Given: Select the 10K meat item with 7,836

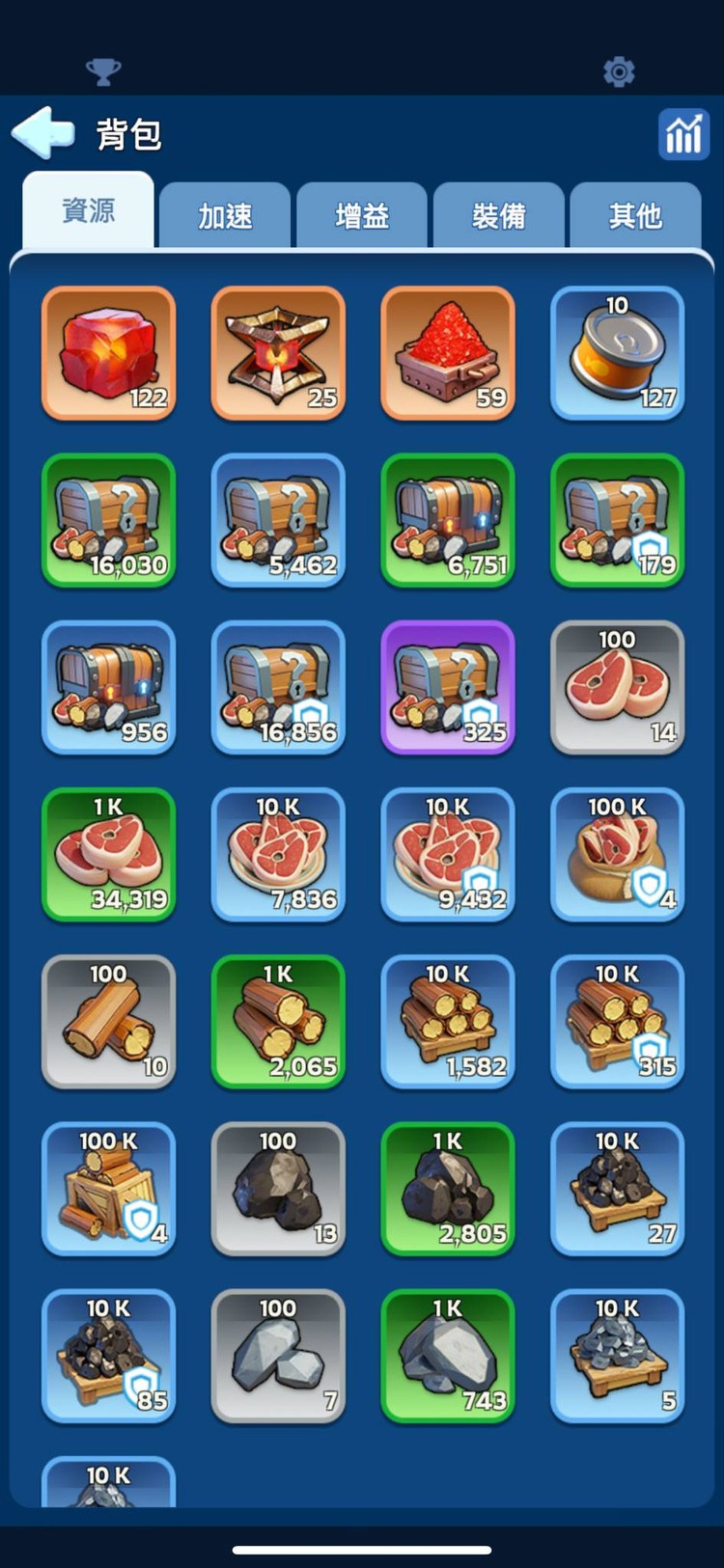Looking at the screenshot, I should [278, 854].
